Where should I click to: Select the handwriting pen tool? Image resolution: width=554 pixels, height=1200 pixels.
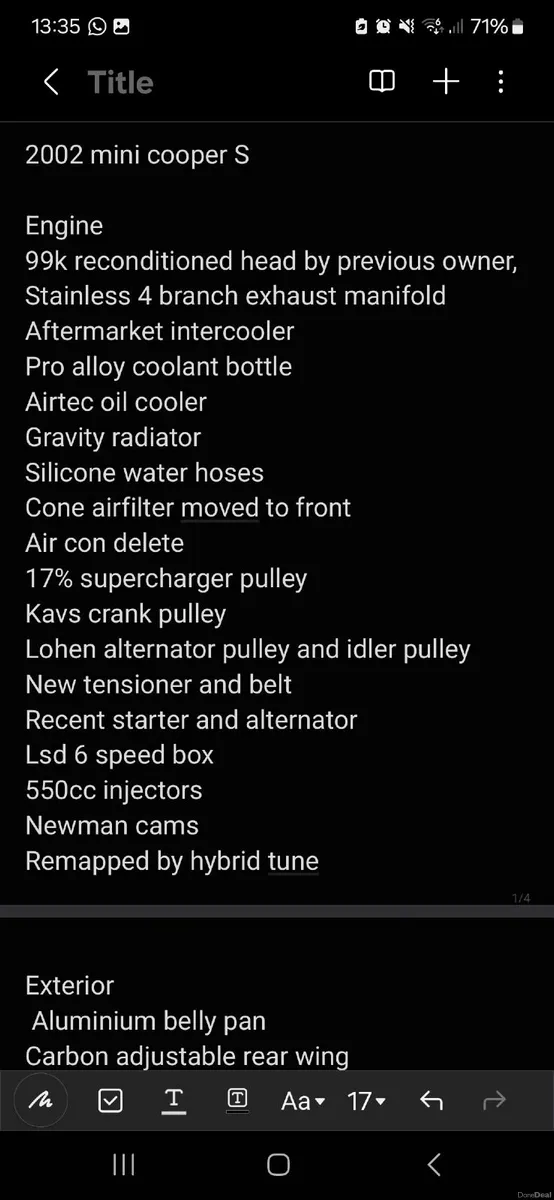41,1101
